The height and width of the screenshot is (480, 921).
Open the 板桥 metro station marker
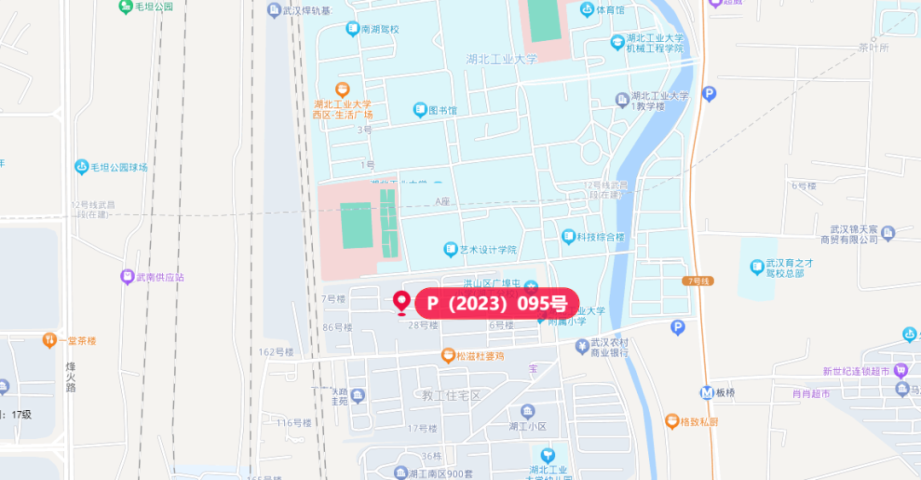click(707, 392)
